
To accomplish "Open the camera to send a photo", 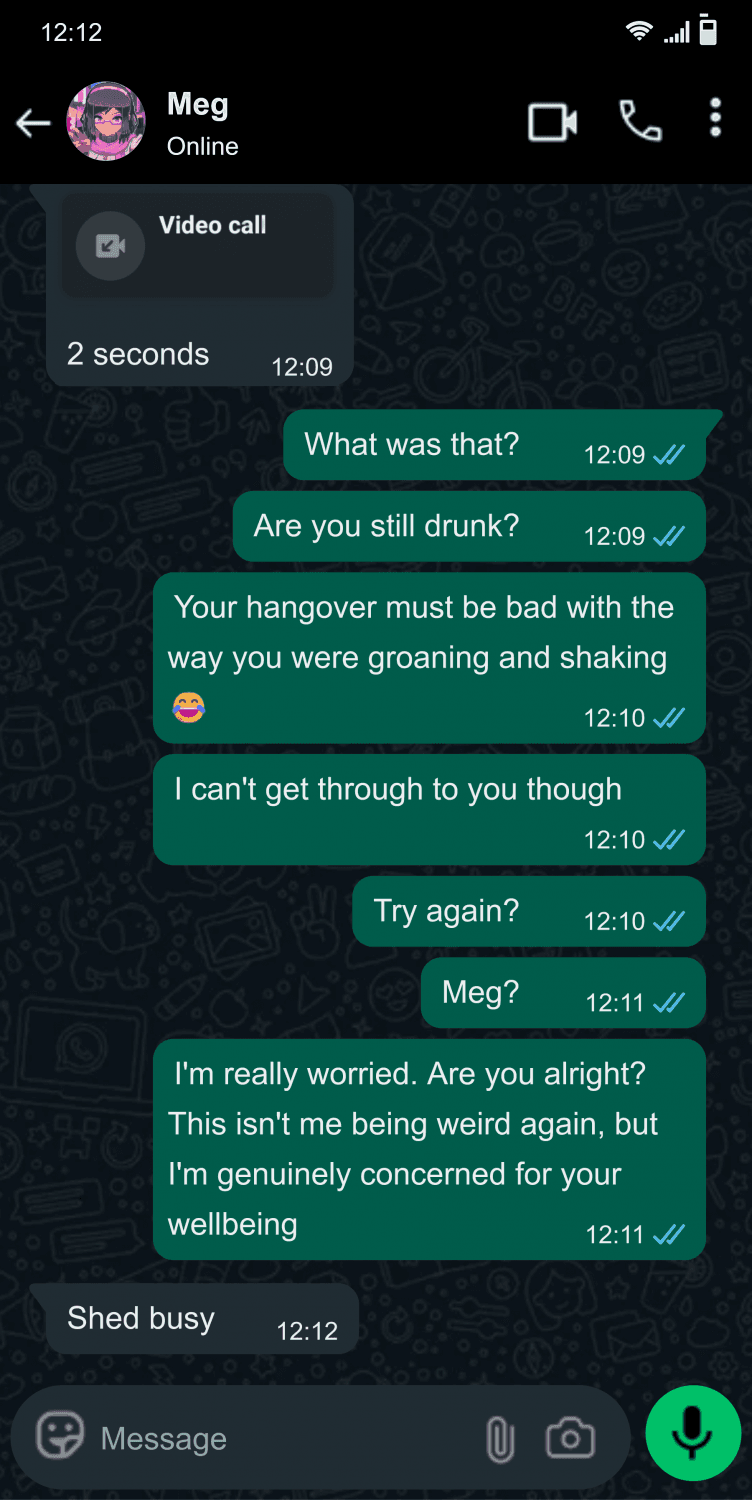I will click(x=569, y=1437).
